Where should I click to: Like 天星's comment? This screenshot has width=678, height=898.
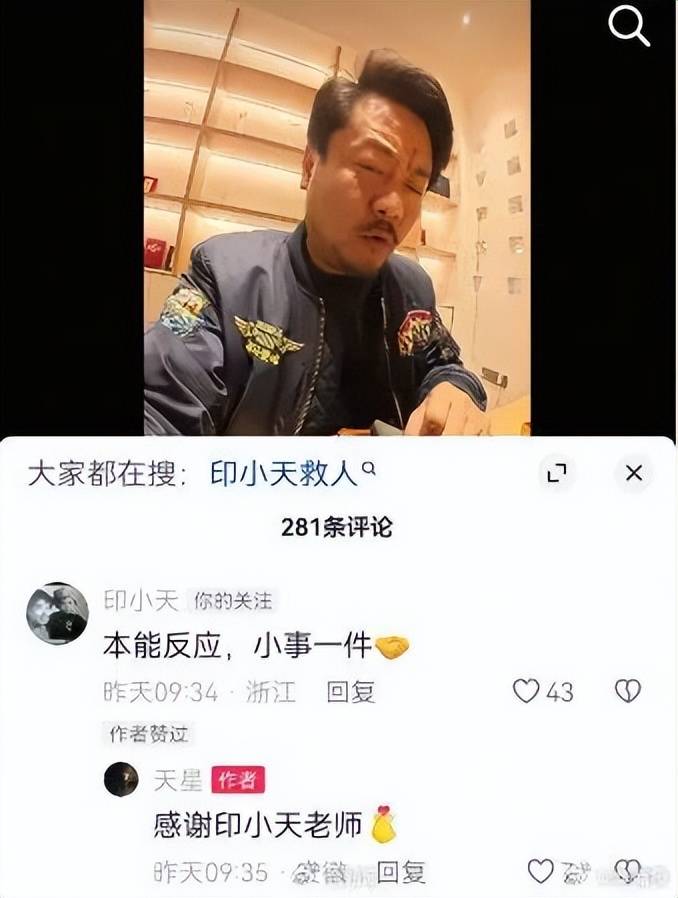coord(540,872)
